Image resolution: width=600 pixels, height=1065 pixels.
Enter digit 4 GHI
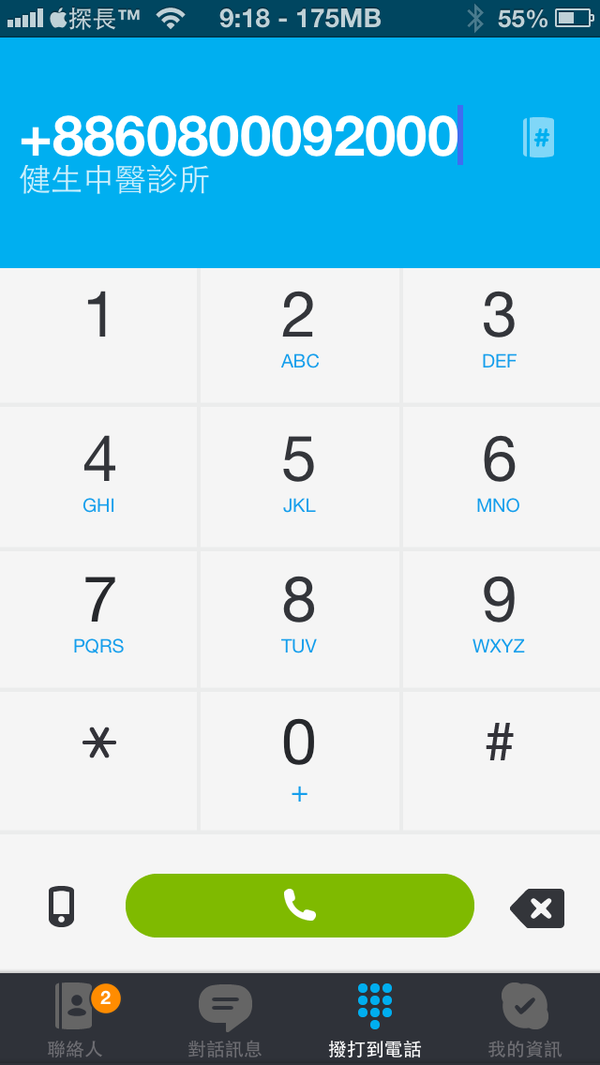coord(99,476)
